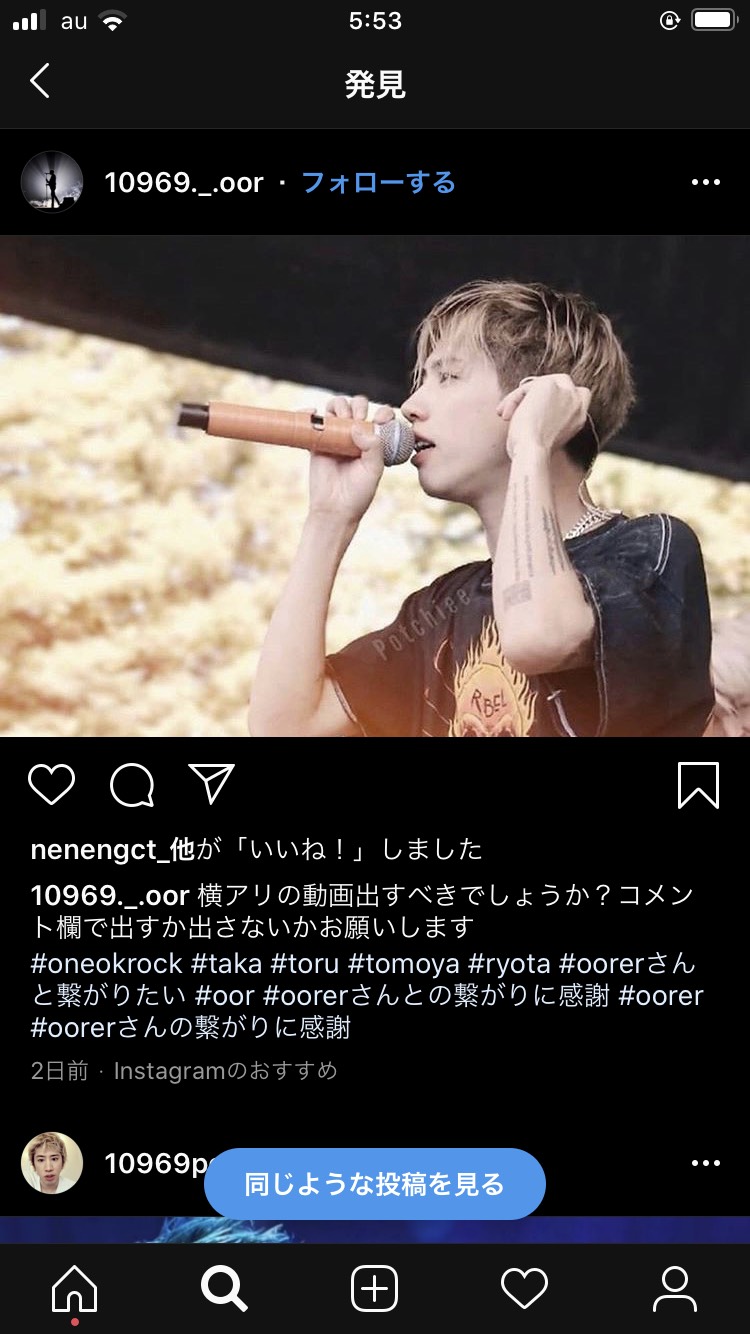Open the #oneokrock hashtag
The width and height of the screenshot is (750, 1334).
[x=107, y=964]
